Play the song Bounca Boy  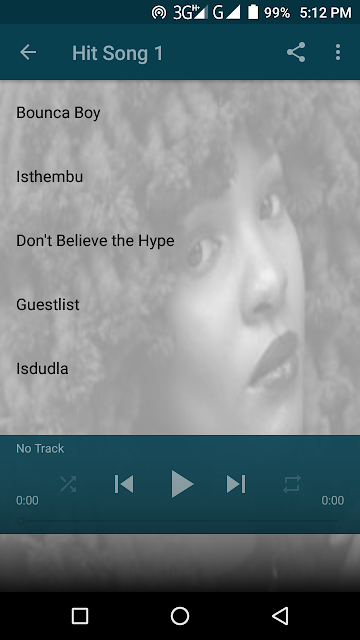pos(180,113)
